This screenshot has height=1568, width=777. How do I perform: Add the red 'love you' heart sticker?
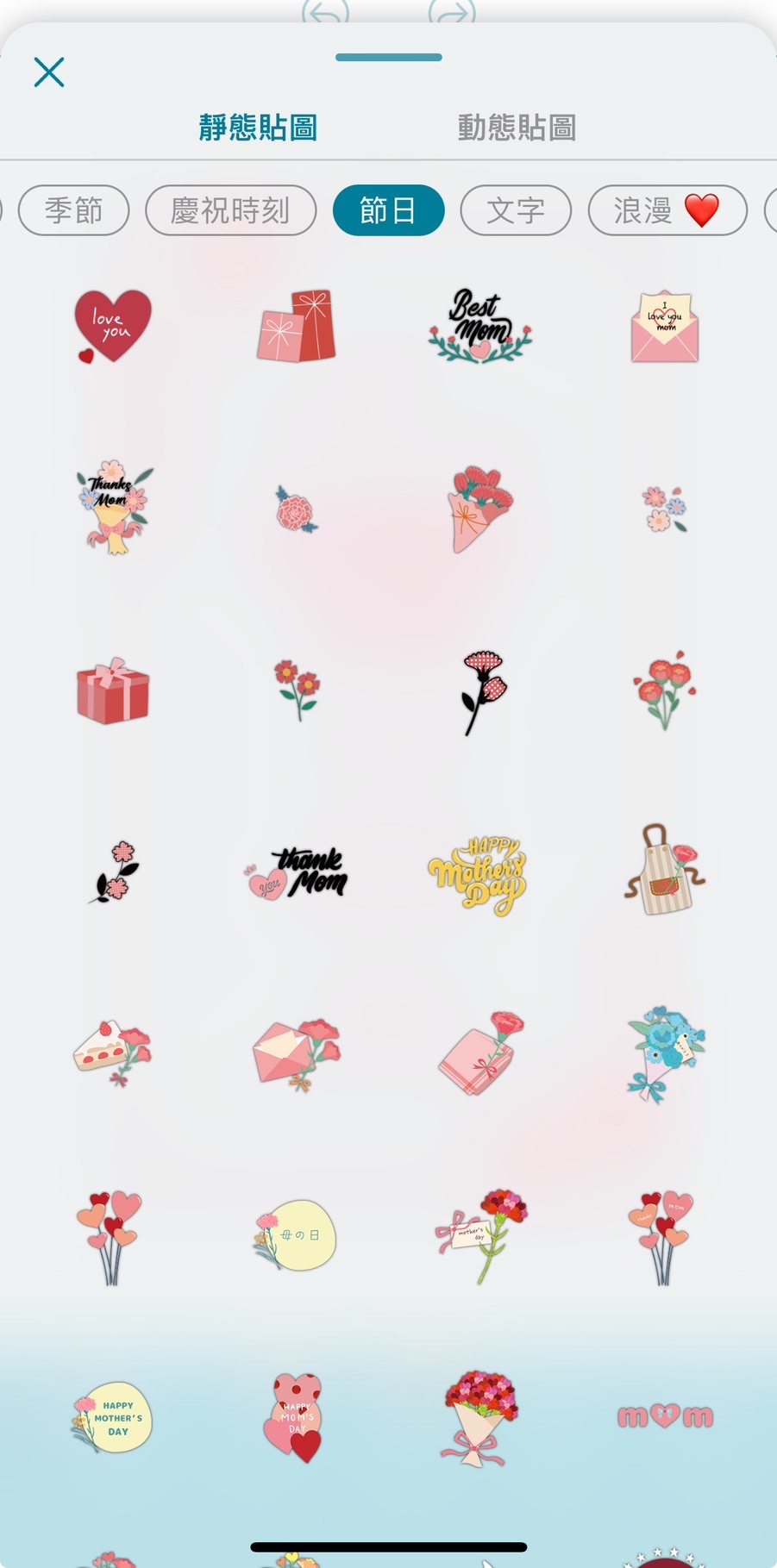click(x=112, y=326)
